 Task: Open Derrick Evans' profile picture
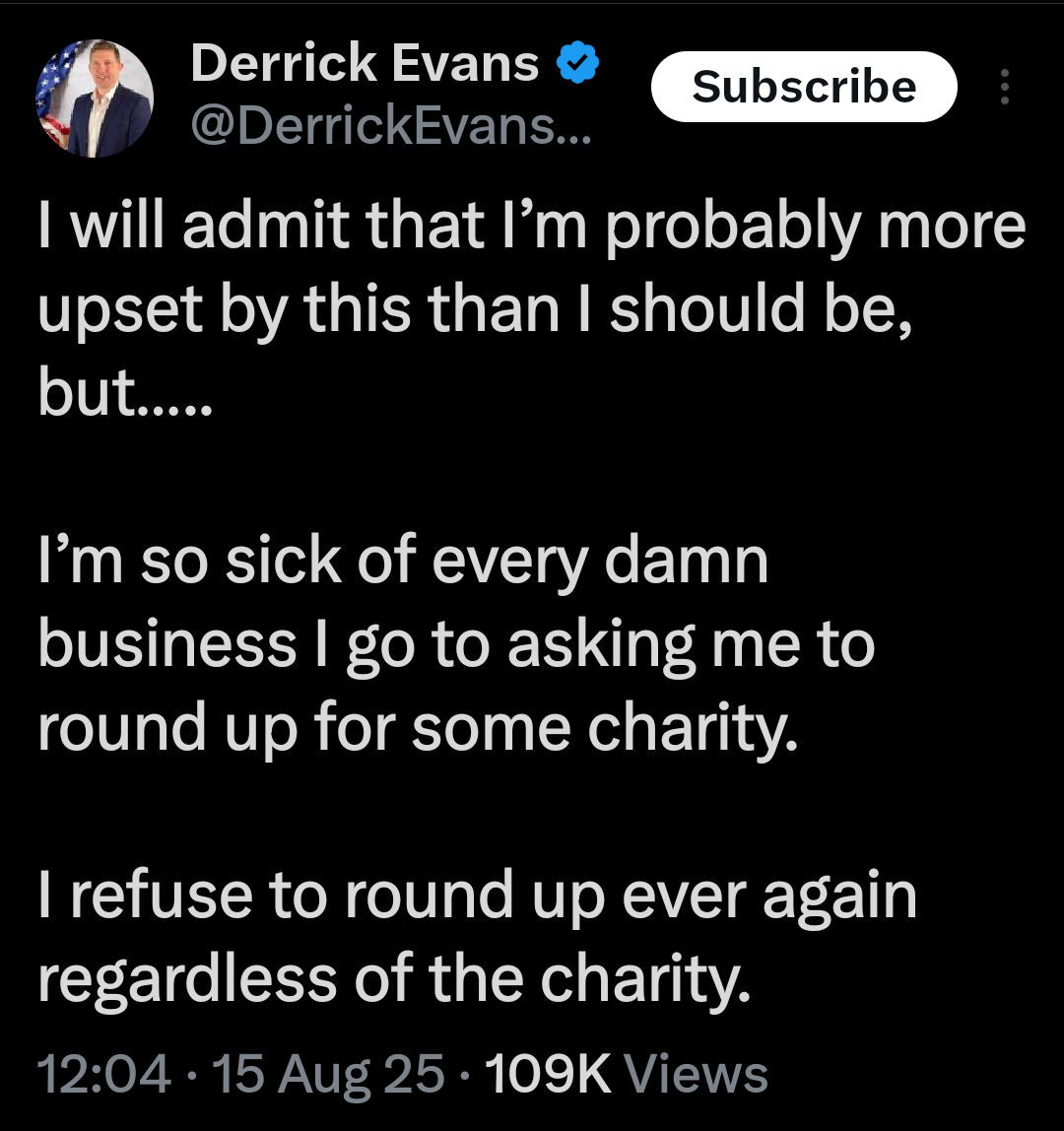click(x=95, y=99)
